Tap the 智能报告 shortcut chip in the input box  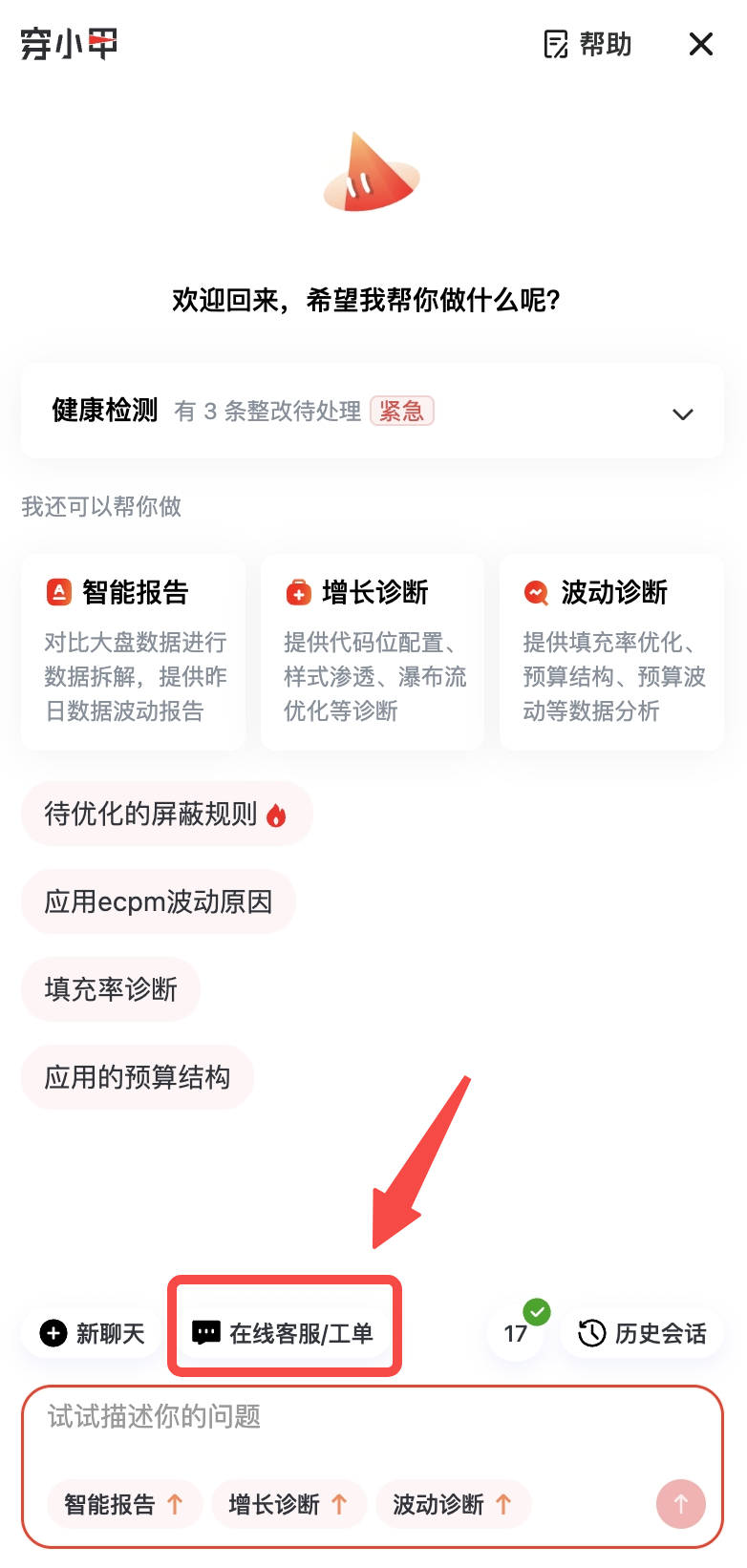pyautogui.click(x=124, y=1505)
